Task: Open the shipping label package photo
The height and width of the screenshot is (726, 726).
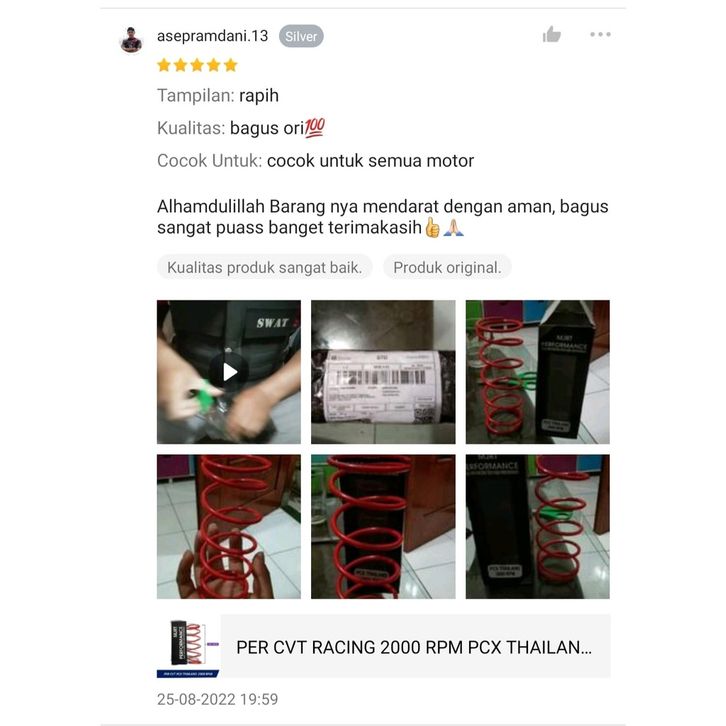Action: point(383,372)
